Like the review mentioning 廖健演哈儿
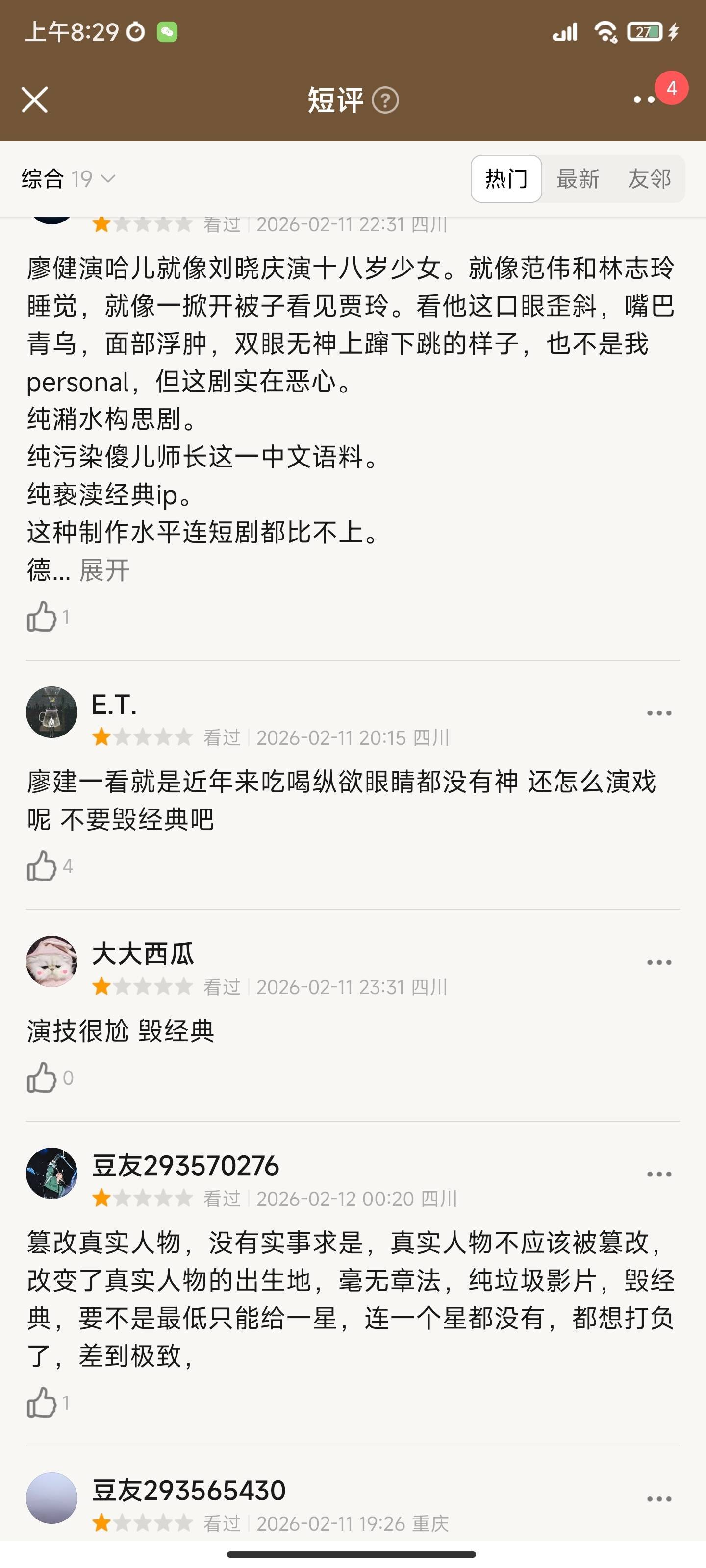The height and width of the screenshot is (1568, 706). [x=41, y=616]
